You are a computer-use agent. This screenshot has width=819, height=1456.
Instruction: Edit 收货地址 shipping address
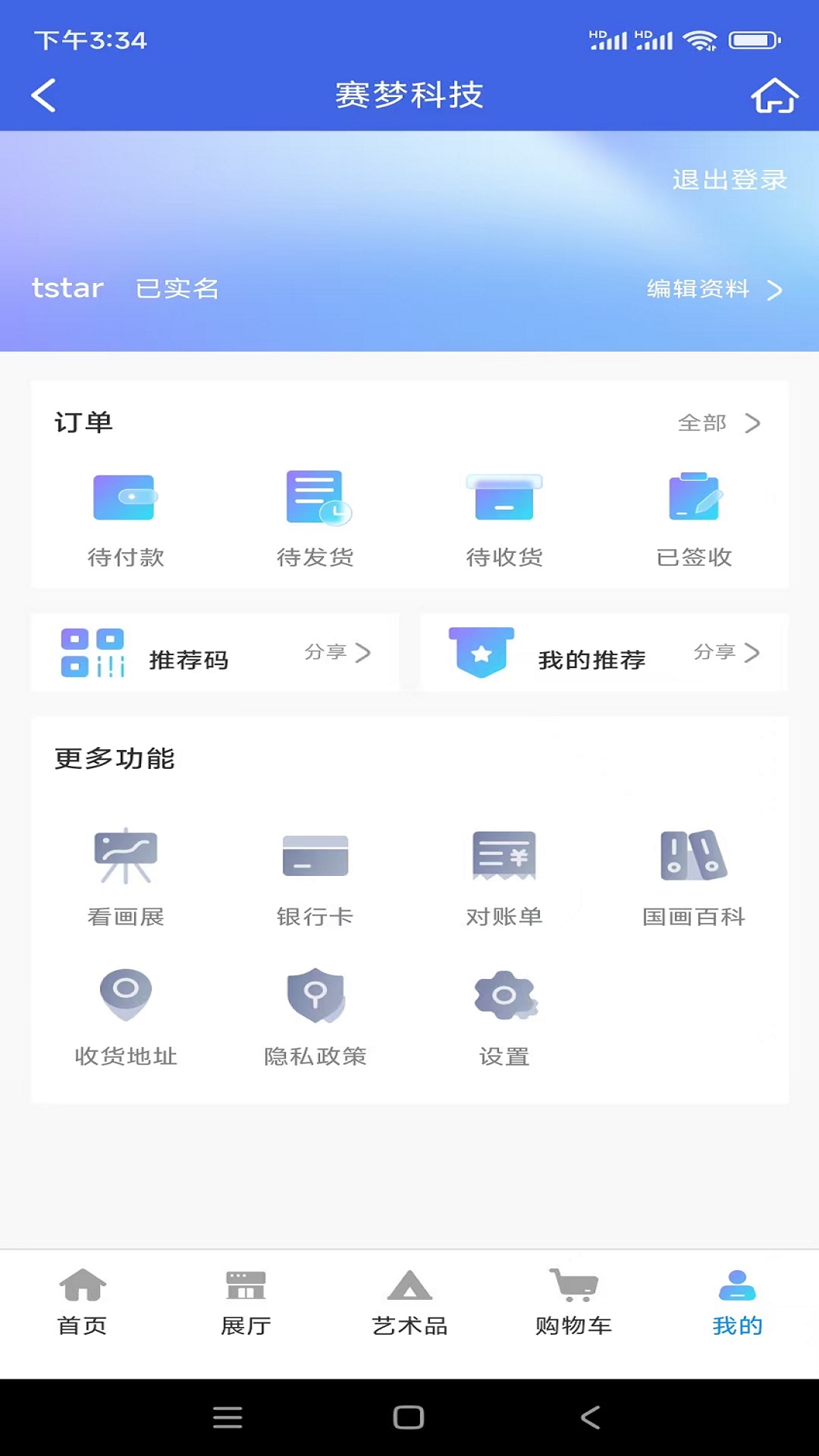tap(125, 1017)
